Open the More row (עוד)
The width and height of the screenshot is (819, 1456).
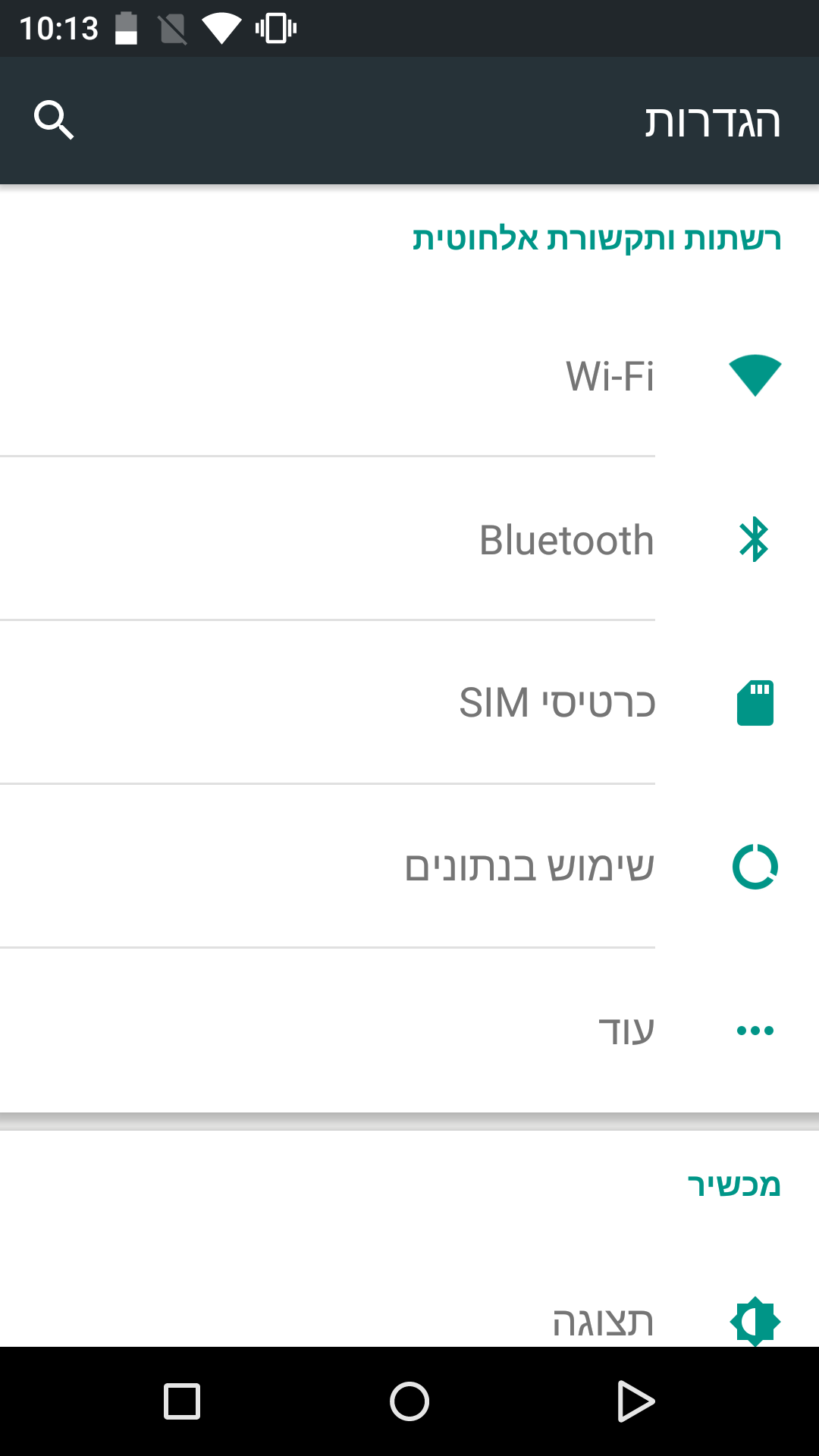click(626, 1031)
